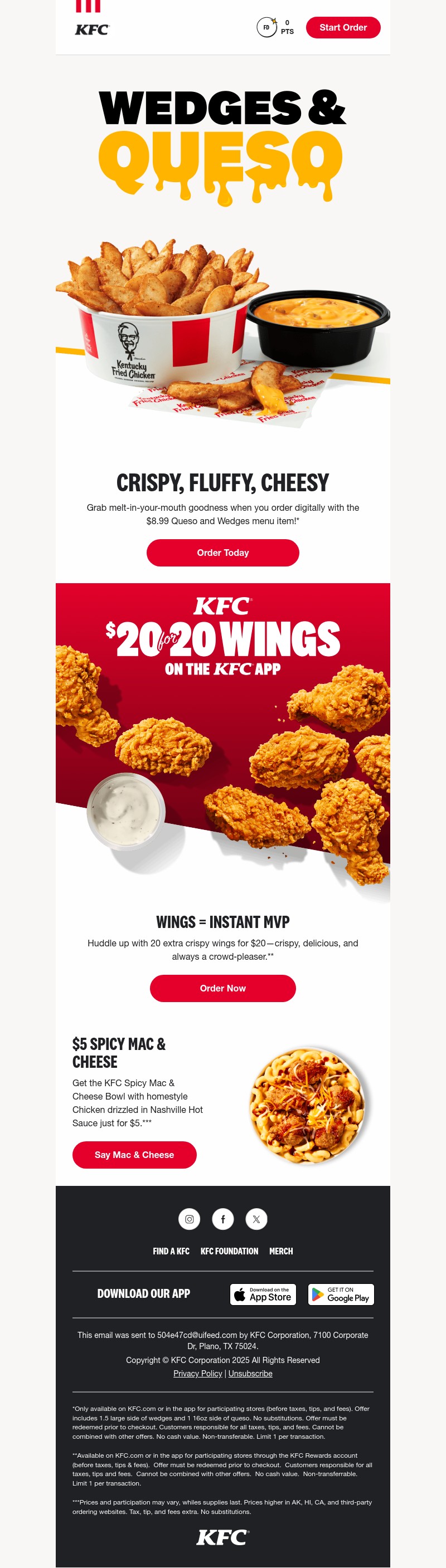This screenshot has height=1568, width=446.
Task: Tap Order Today for Queso and Wedges
Action: point(222,553)
